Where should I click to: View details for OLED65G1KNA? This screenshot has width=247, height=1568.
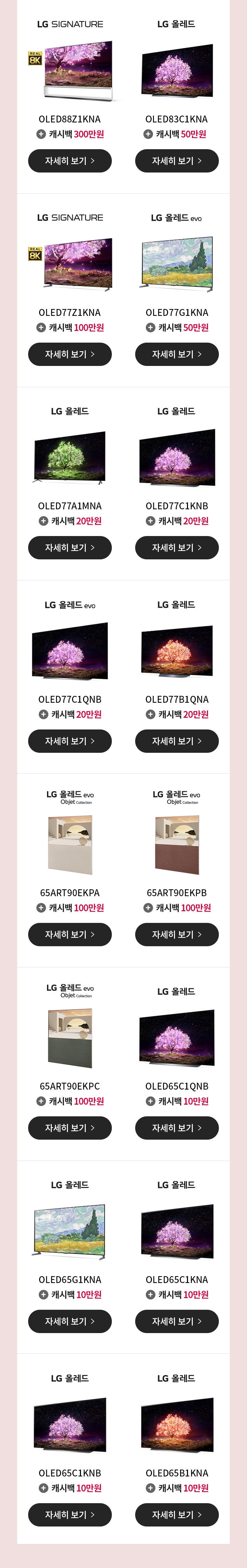tap(70, 1321)
